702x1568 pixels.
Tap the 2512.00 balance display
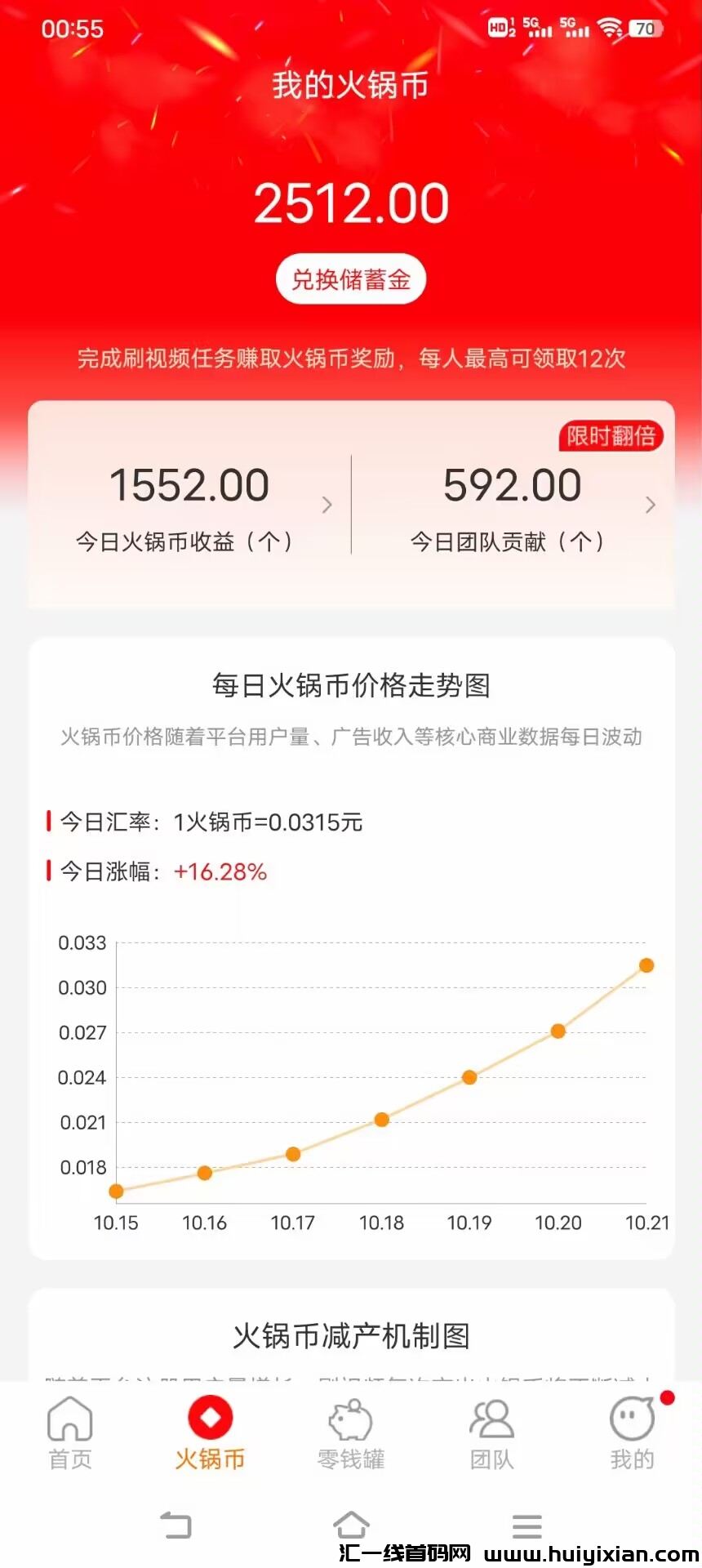(x=351, y=203)
